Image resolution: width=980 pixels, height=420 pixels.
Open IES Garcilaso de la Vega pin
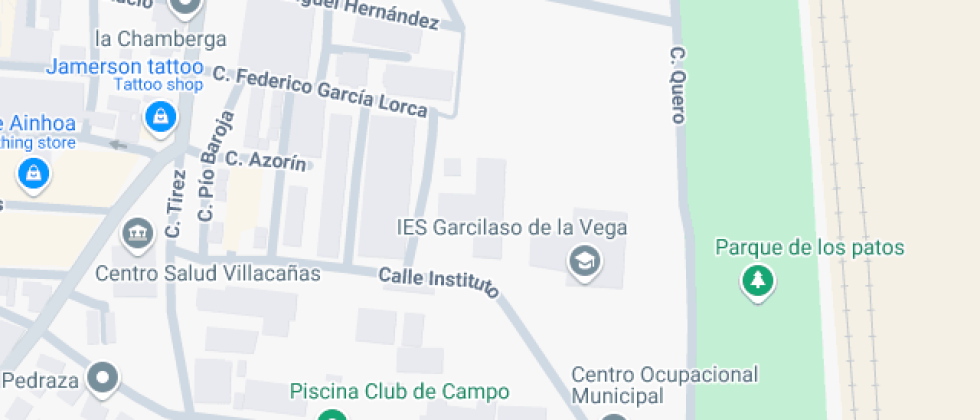point(584,261)
